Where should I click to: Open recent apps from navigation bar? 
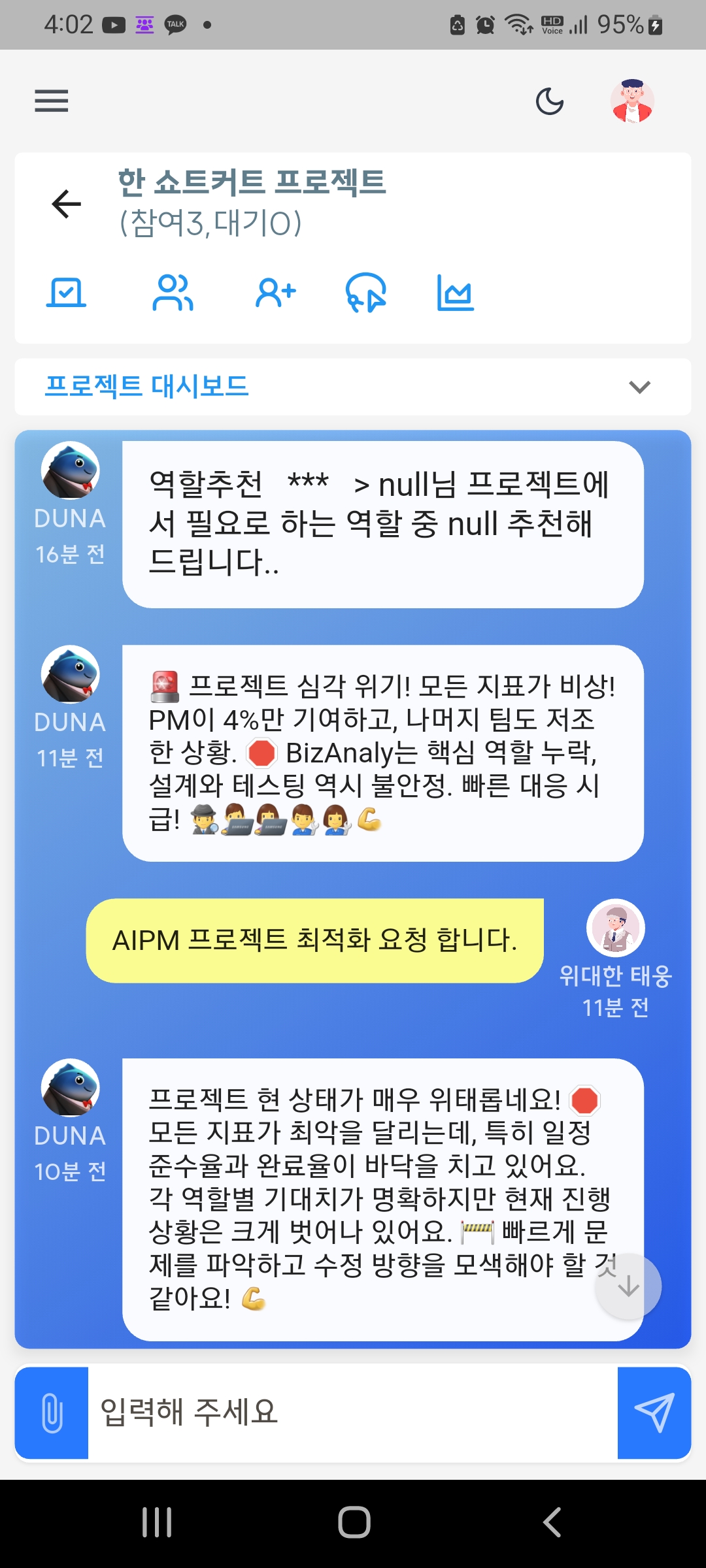[157, 1522]
